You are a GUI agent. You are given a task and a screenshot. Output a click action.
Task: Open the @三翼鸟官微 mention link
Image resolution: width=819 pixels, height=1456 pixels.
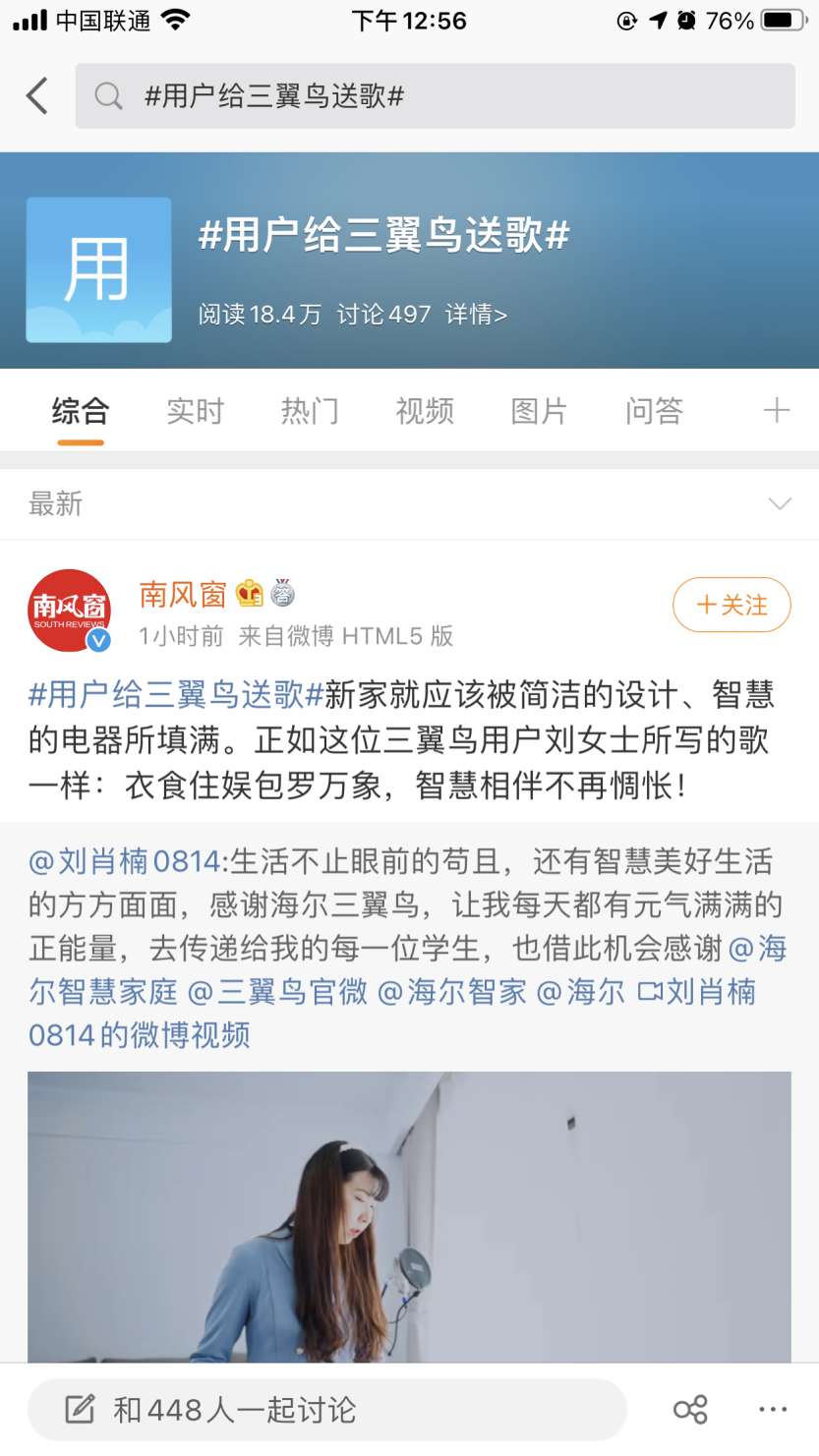pos(277,992)
